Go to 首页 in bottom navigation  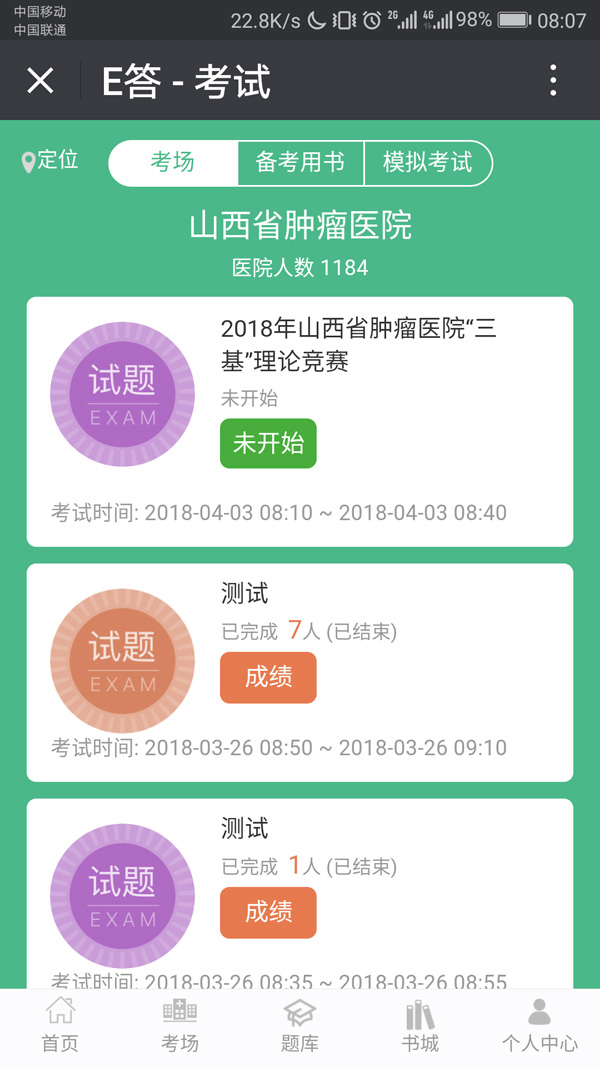[60, 1027]
